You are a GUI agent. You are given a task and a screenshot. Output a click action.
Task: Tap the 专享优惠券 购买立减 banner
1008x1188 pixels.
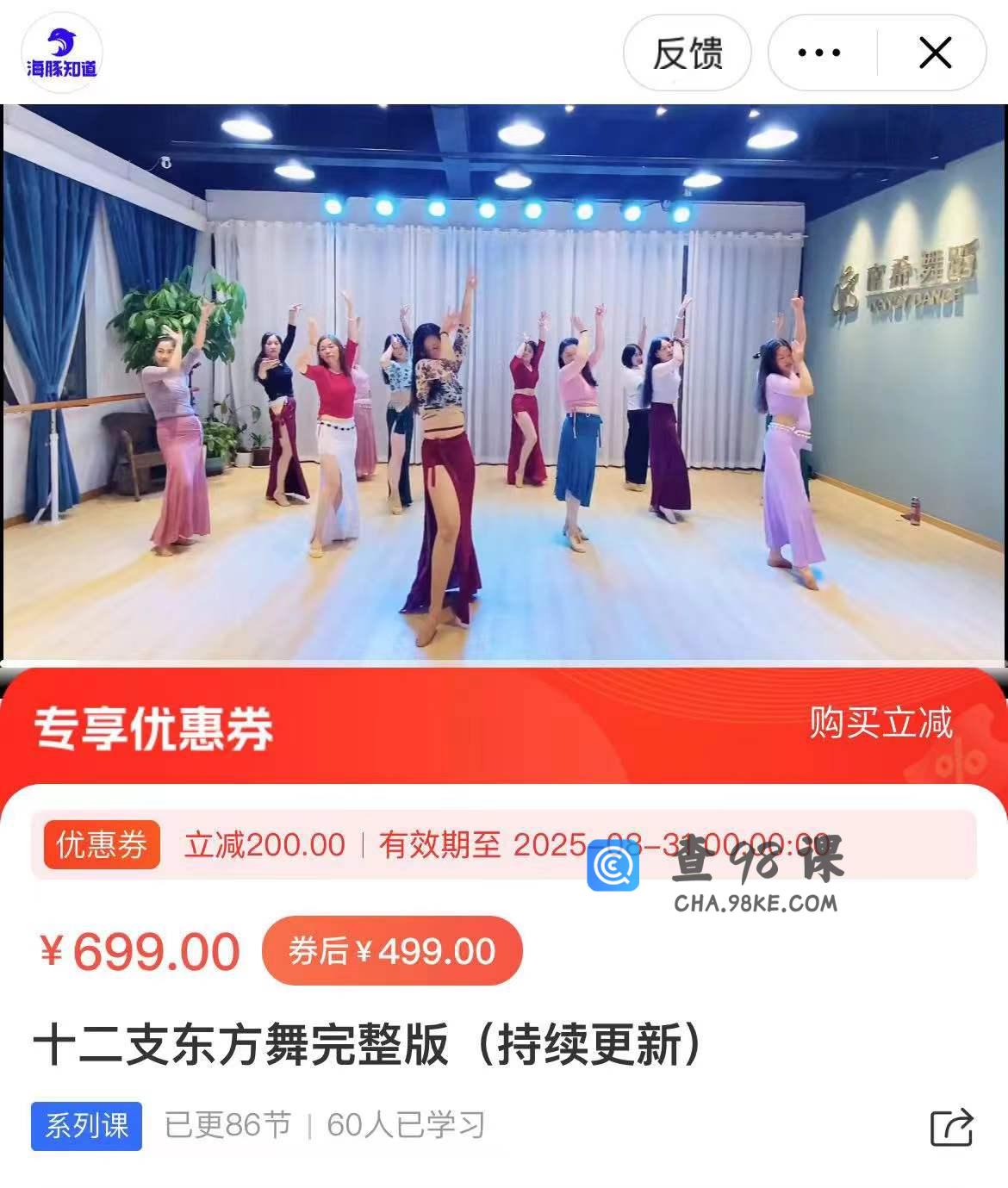(x=504, y=725)
